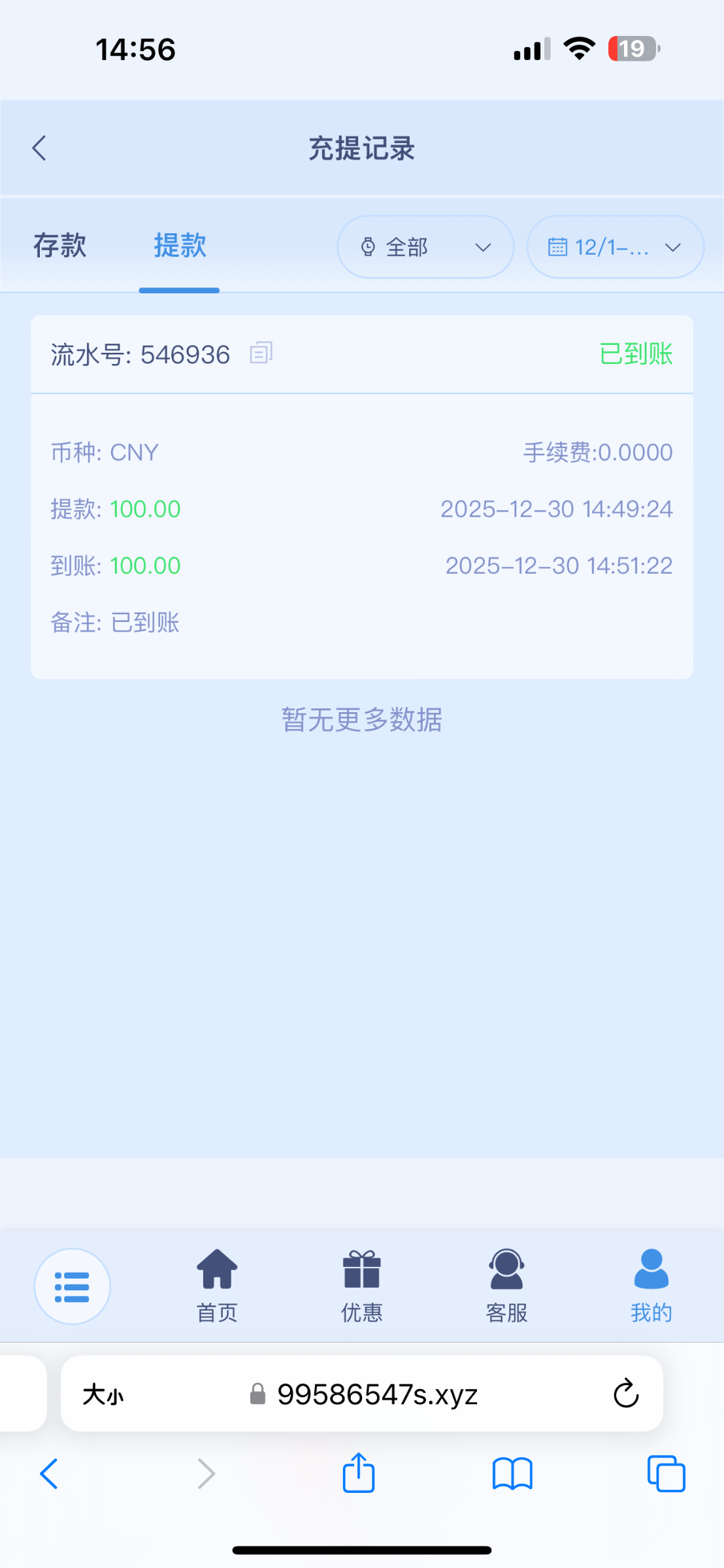Go back from the 充提记录 page
The width and height of the screenshot is (724, 1568).
39,148
